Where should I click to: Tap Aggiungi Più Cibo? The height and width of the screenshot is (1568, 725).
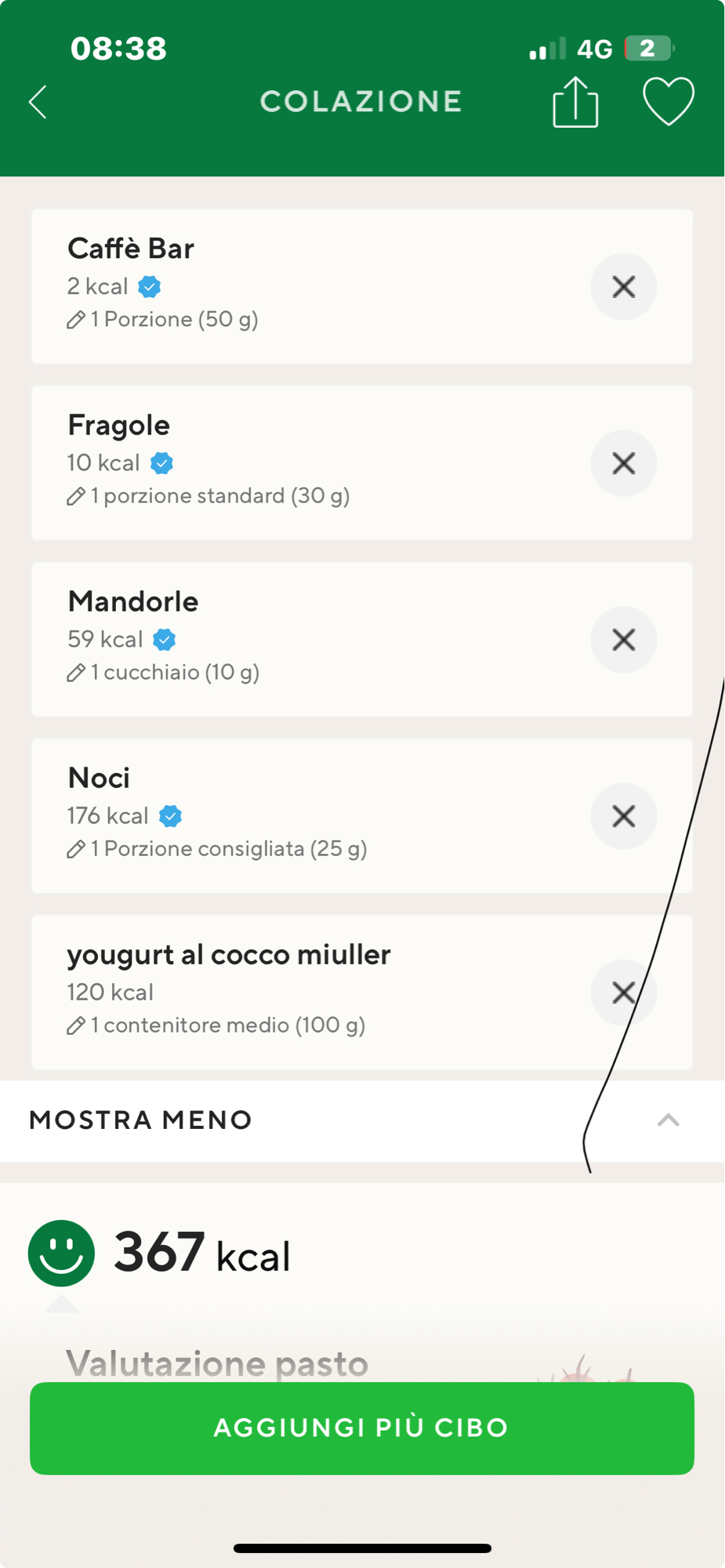pyautogui.click(x=361, y=1427)
